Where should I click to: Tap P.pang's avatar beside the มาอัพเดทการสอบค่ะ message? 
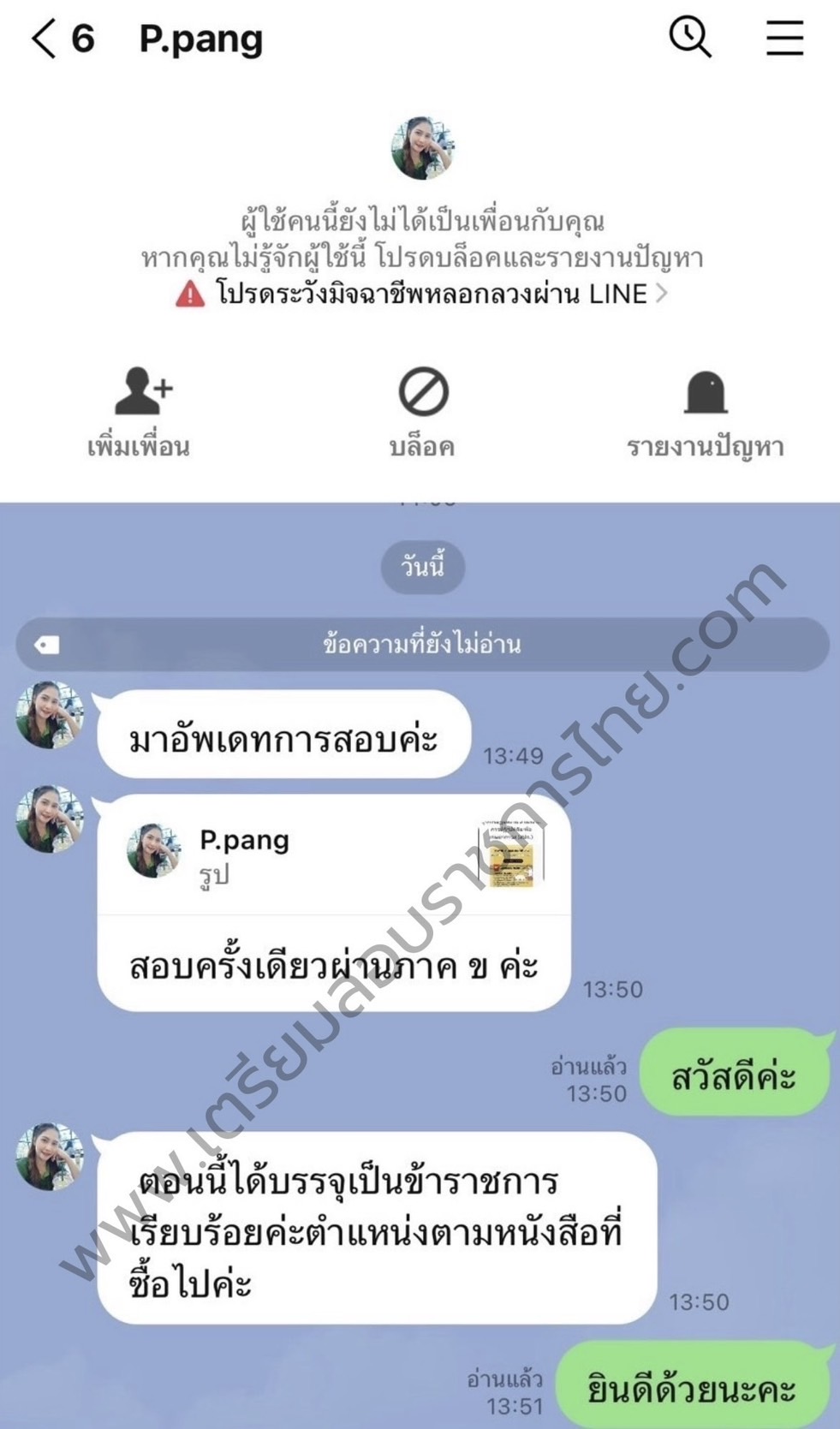coord(50,715)
